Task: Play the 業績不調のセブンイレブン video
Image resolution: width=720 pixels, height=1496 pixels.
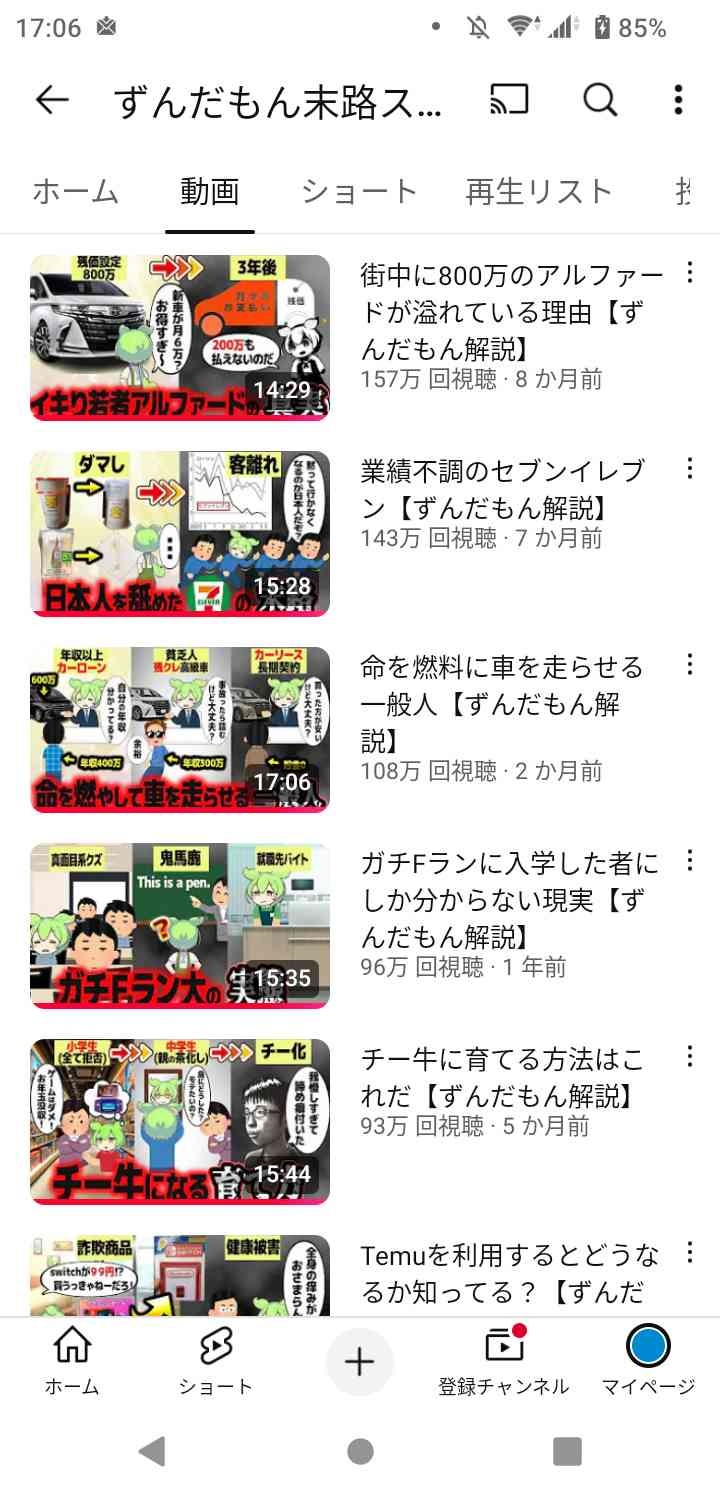Action: pyautogui.click(x=180, y=533)
